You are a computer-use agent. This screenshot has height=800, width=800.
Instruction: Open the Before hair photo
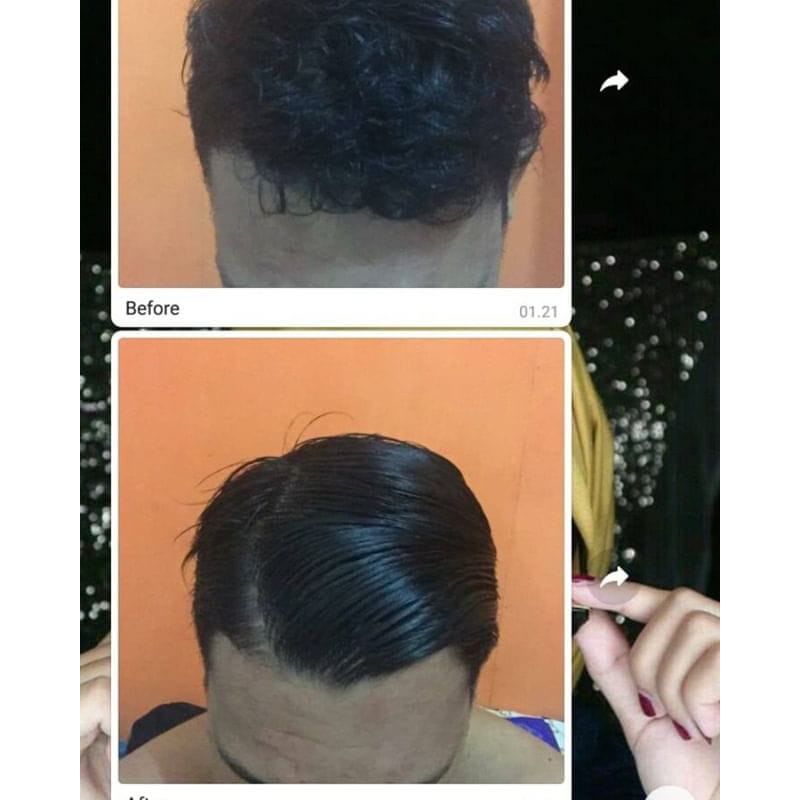click(340, 145)
